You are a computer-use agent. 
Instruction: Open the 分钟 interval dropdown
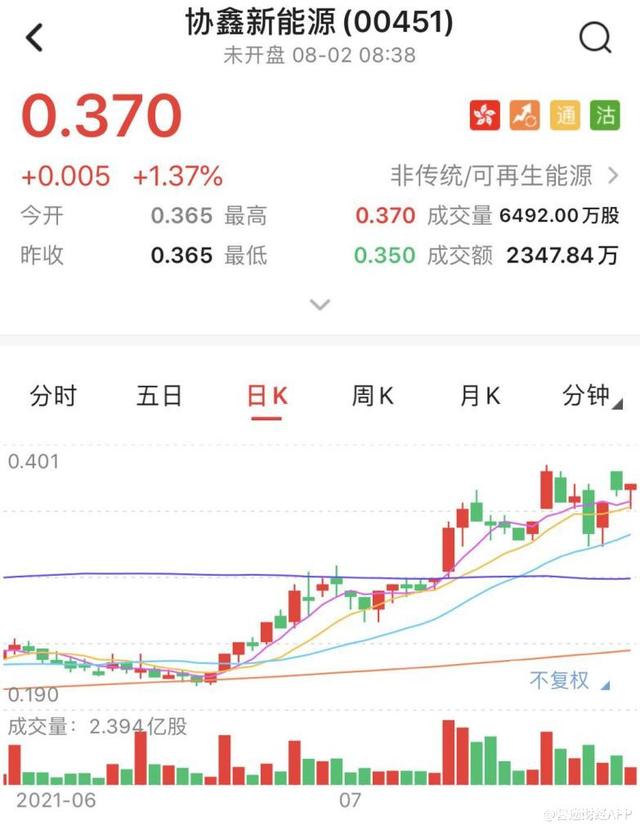[592, 396]
